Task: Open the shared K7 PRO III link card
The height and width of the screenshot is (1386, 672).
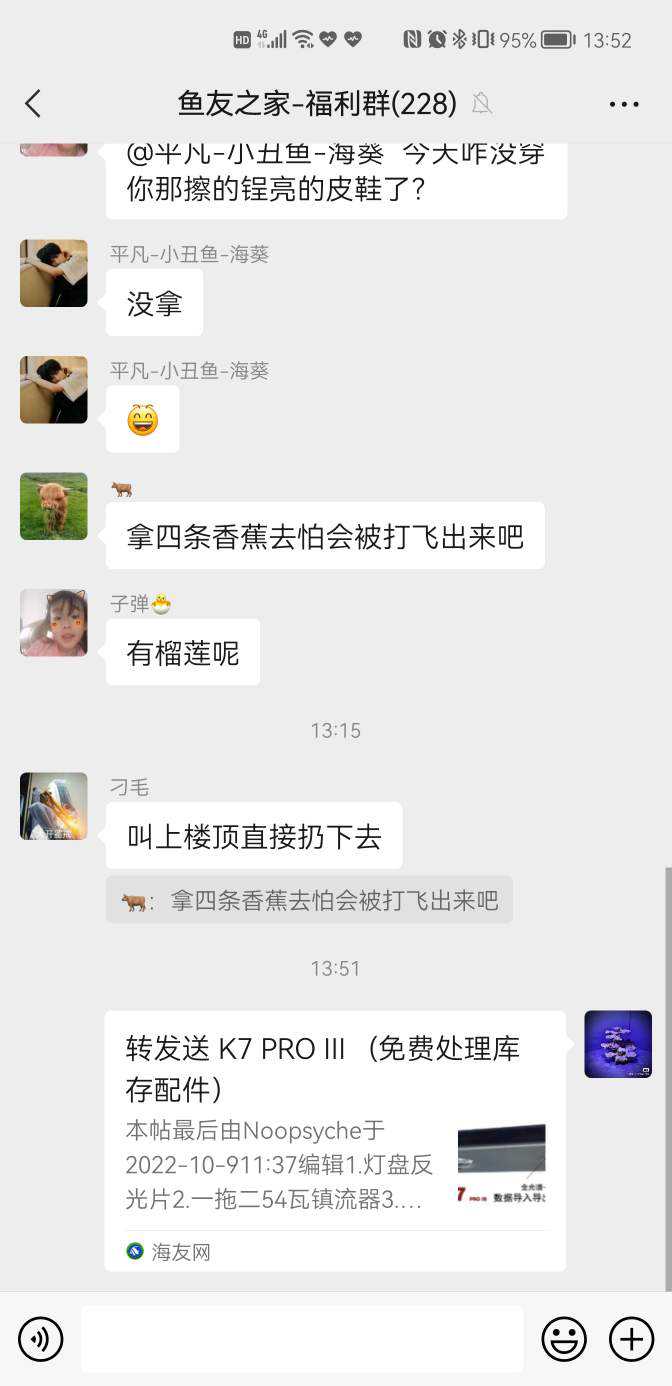Action: pos(334,1140)
